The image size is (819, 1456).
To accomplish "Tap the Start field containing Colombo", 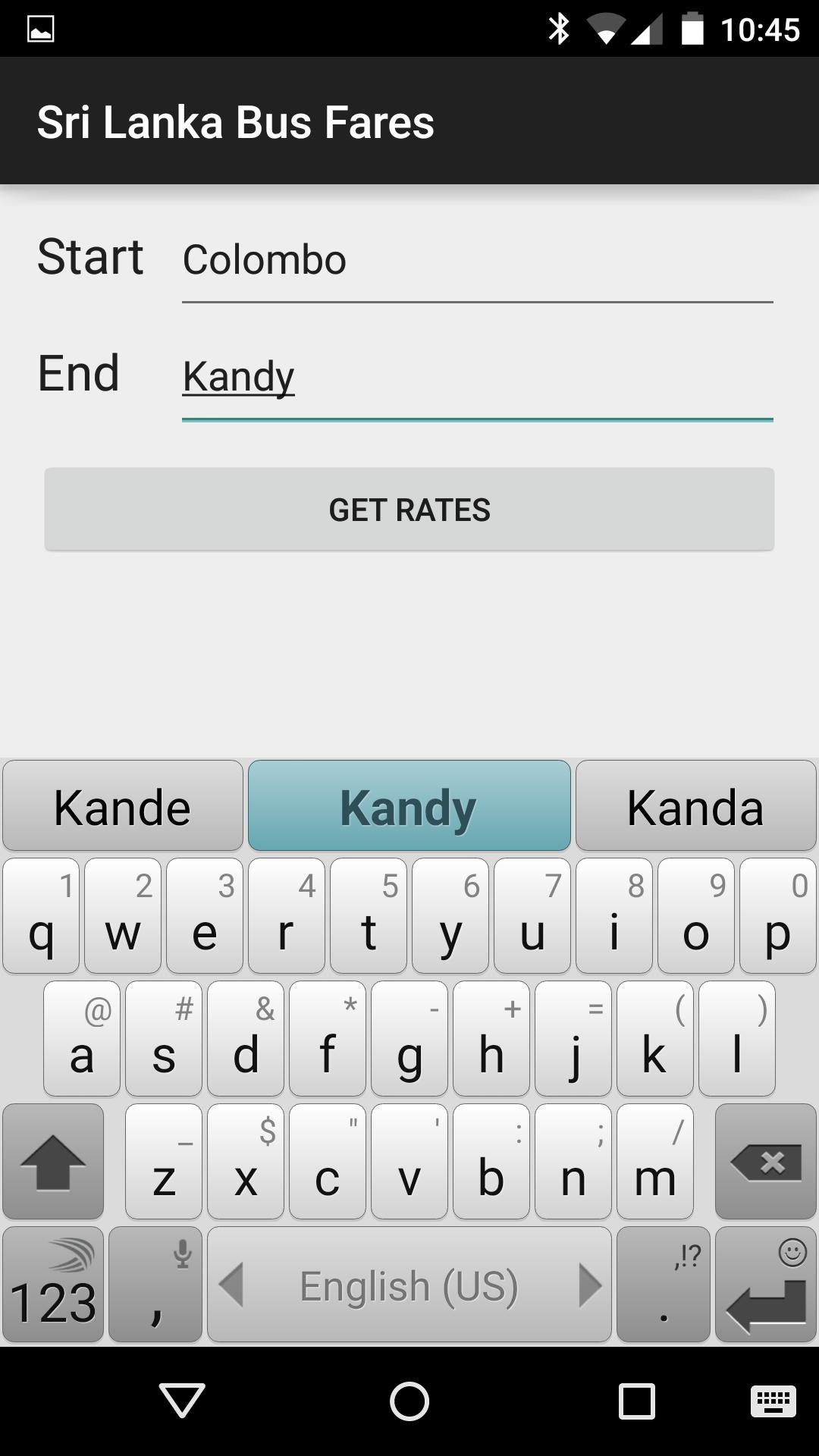I will coord(476,261).
